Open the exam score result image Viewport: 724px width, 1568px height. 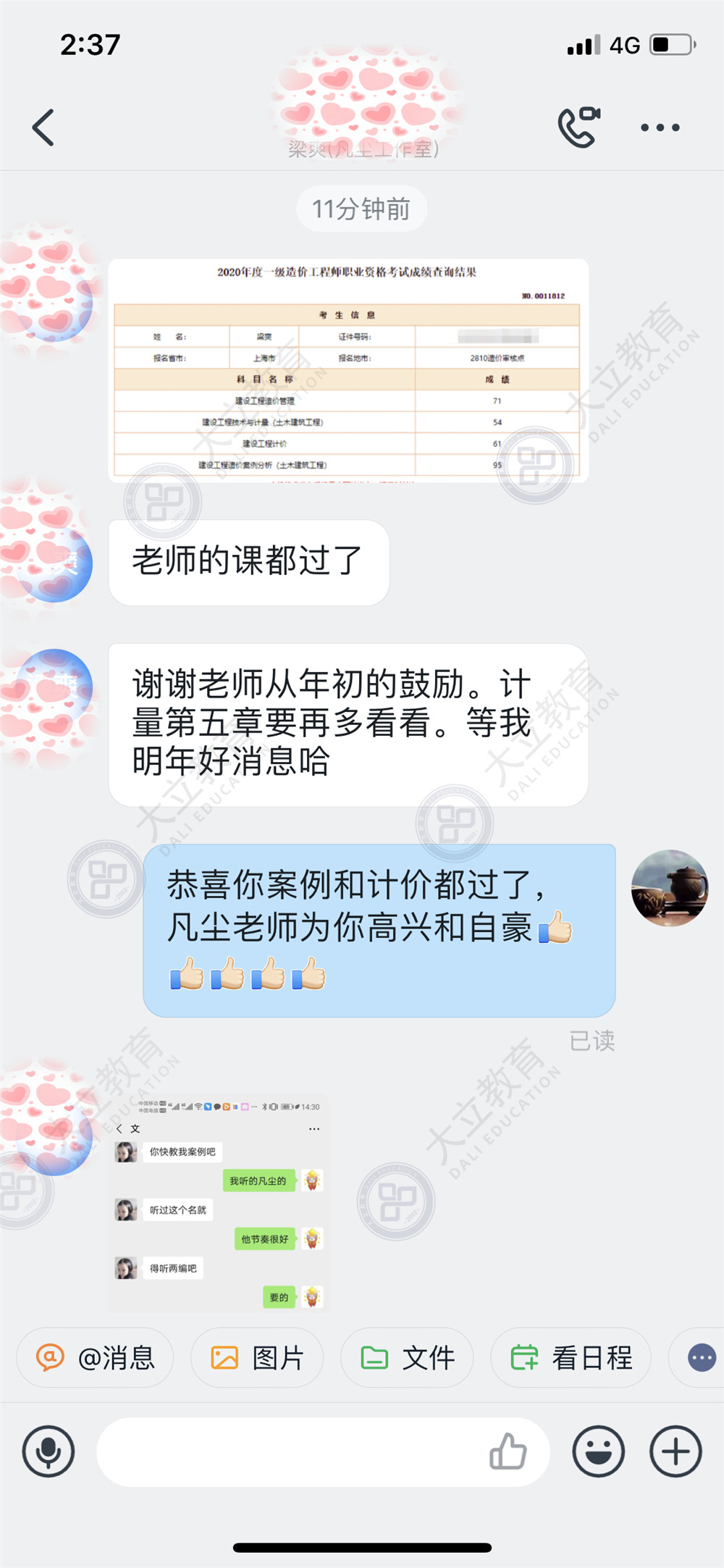(x=348, y=370)
